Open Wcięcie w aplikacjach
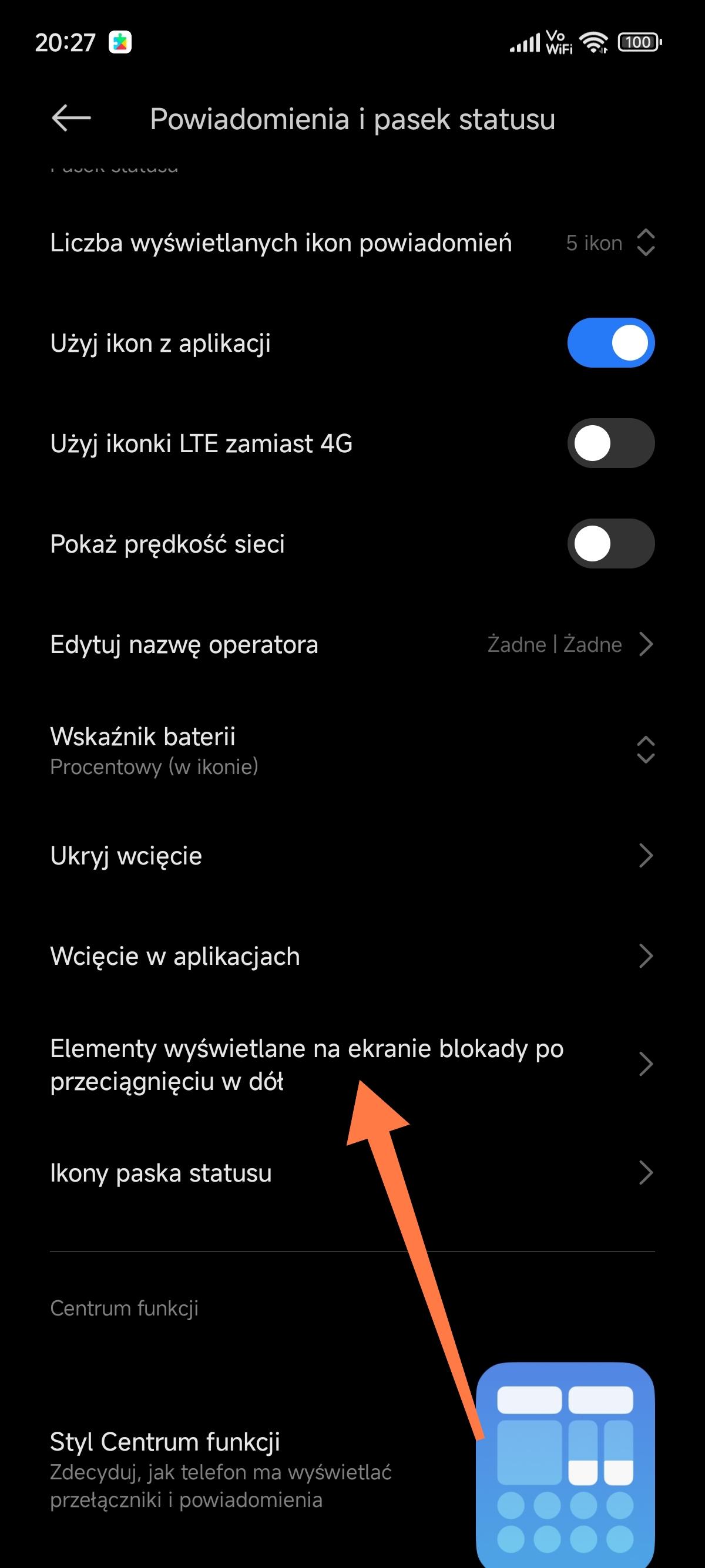The height and width of the screenshot is (1568, 705). pos(352,956)
